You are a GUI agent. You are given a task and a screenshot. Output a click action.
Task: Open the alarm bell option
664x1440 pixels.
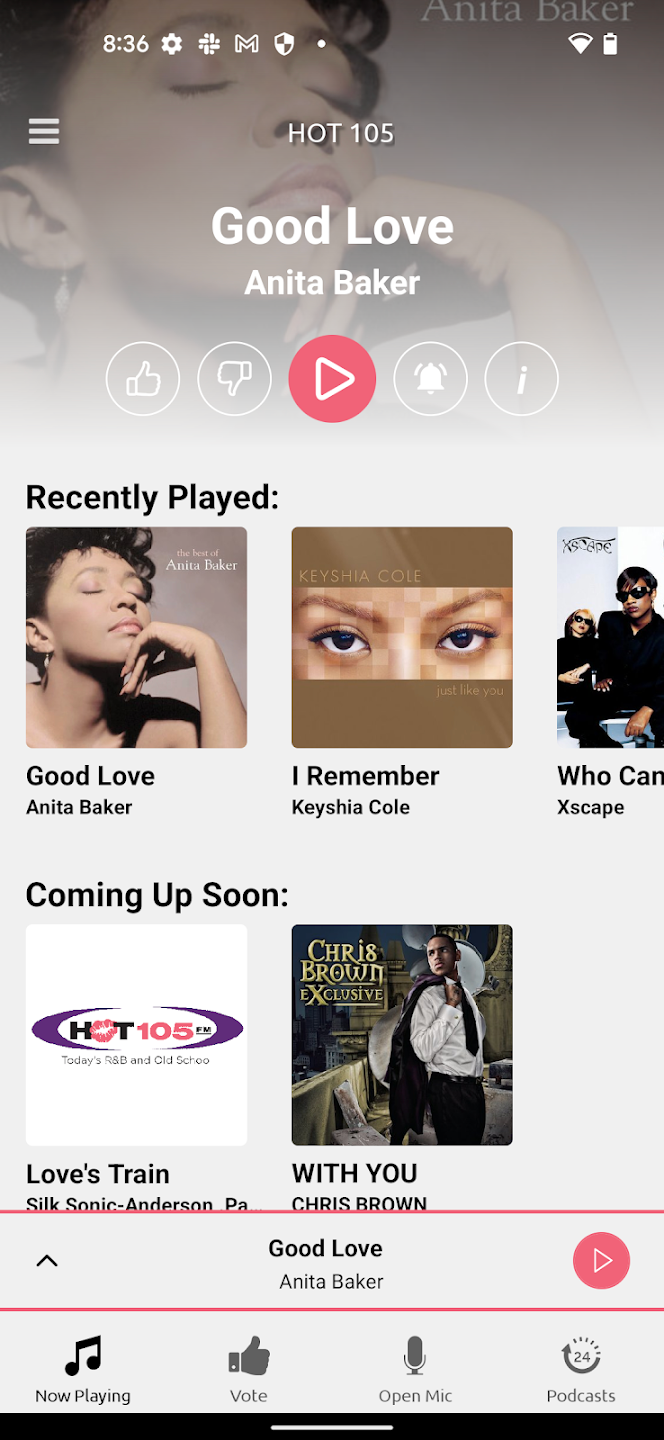(430, 379)
